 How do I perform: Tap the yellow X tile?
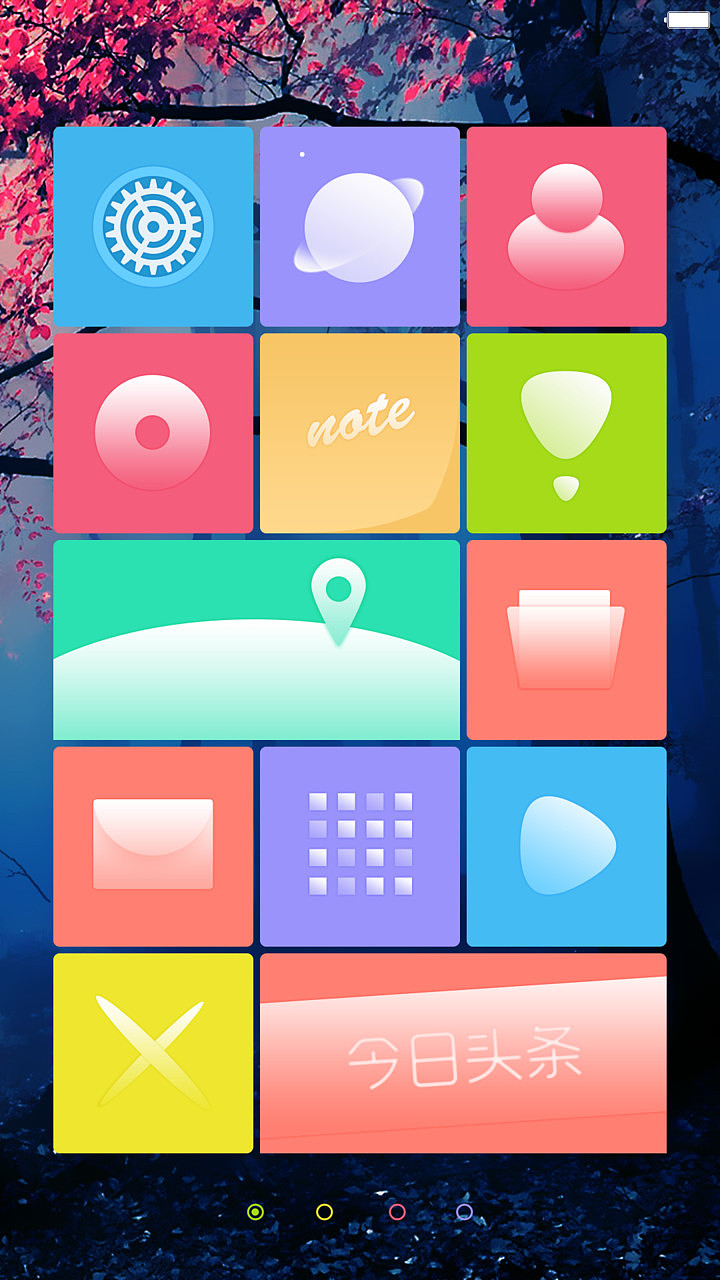pyautogui.click(x=153, y=1053)
